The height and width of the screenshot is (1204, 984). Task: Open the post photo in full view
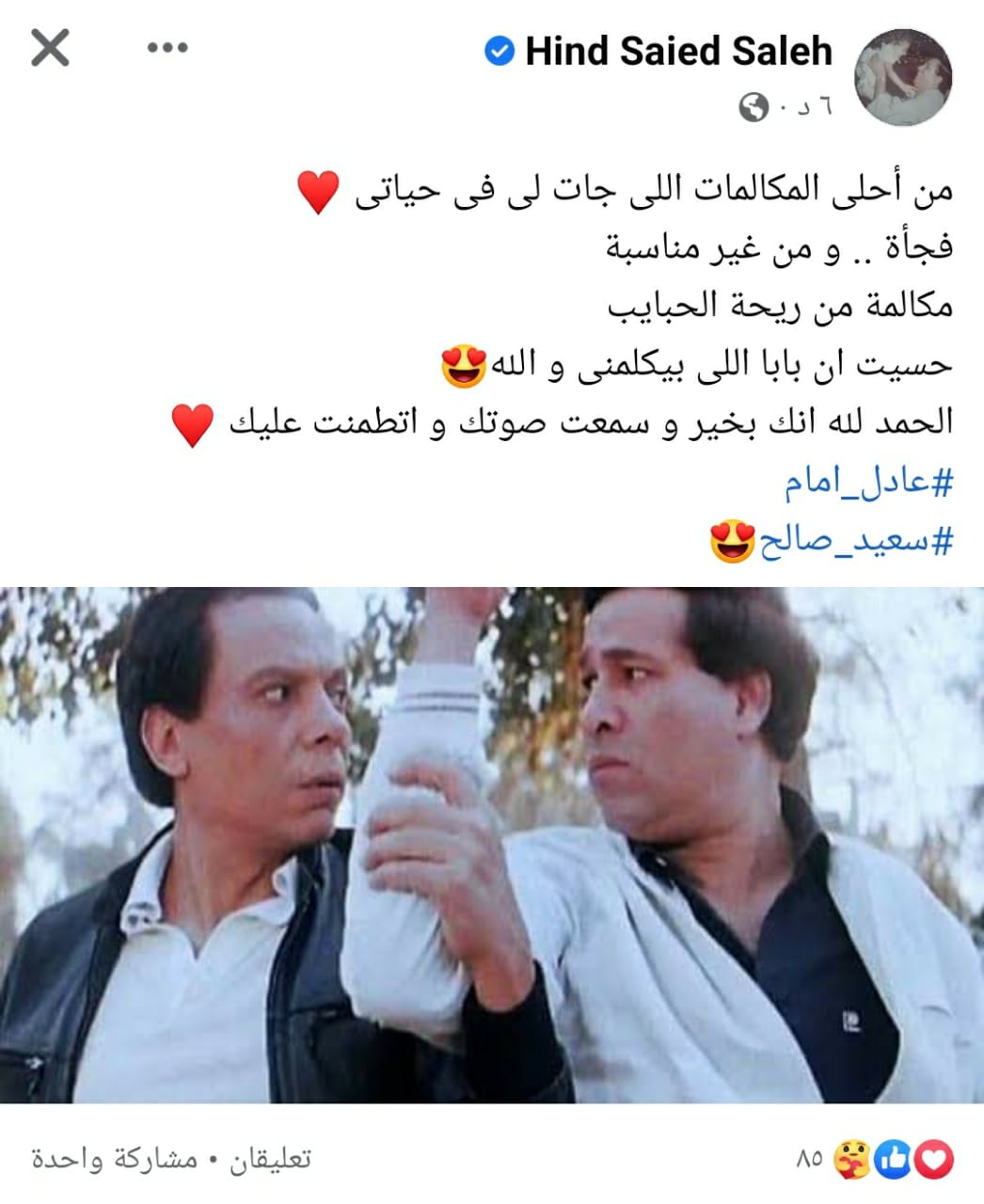(x=492, y=845)
